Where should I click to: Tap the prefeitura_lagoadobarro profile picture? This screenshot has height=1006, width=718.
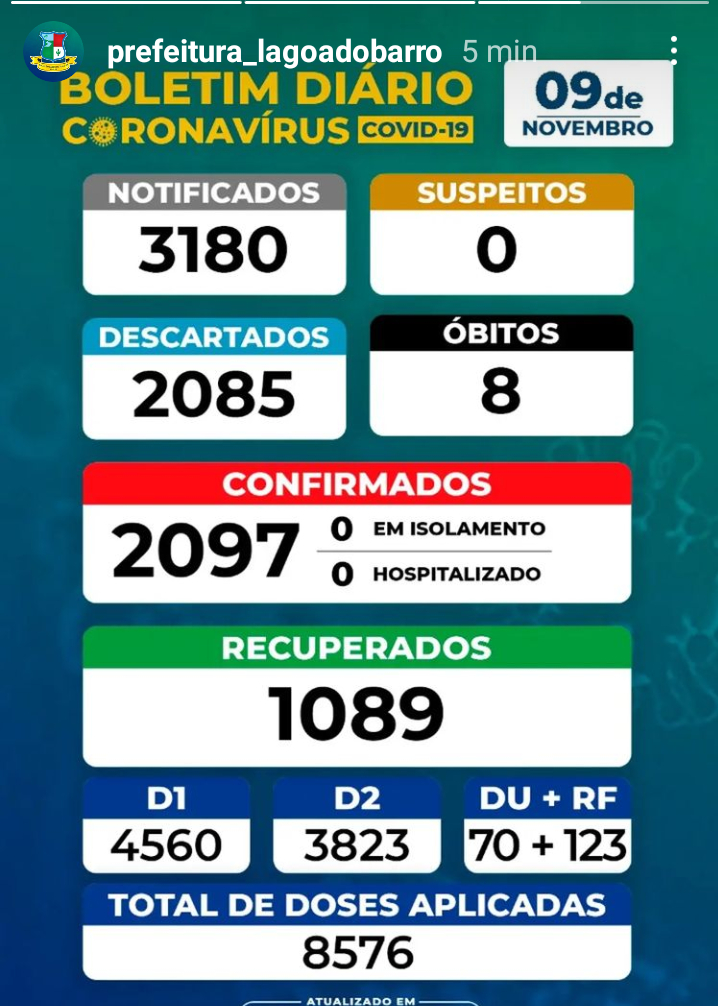[53, 52]
